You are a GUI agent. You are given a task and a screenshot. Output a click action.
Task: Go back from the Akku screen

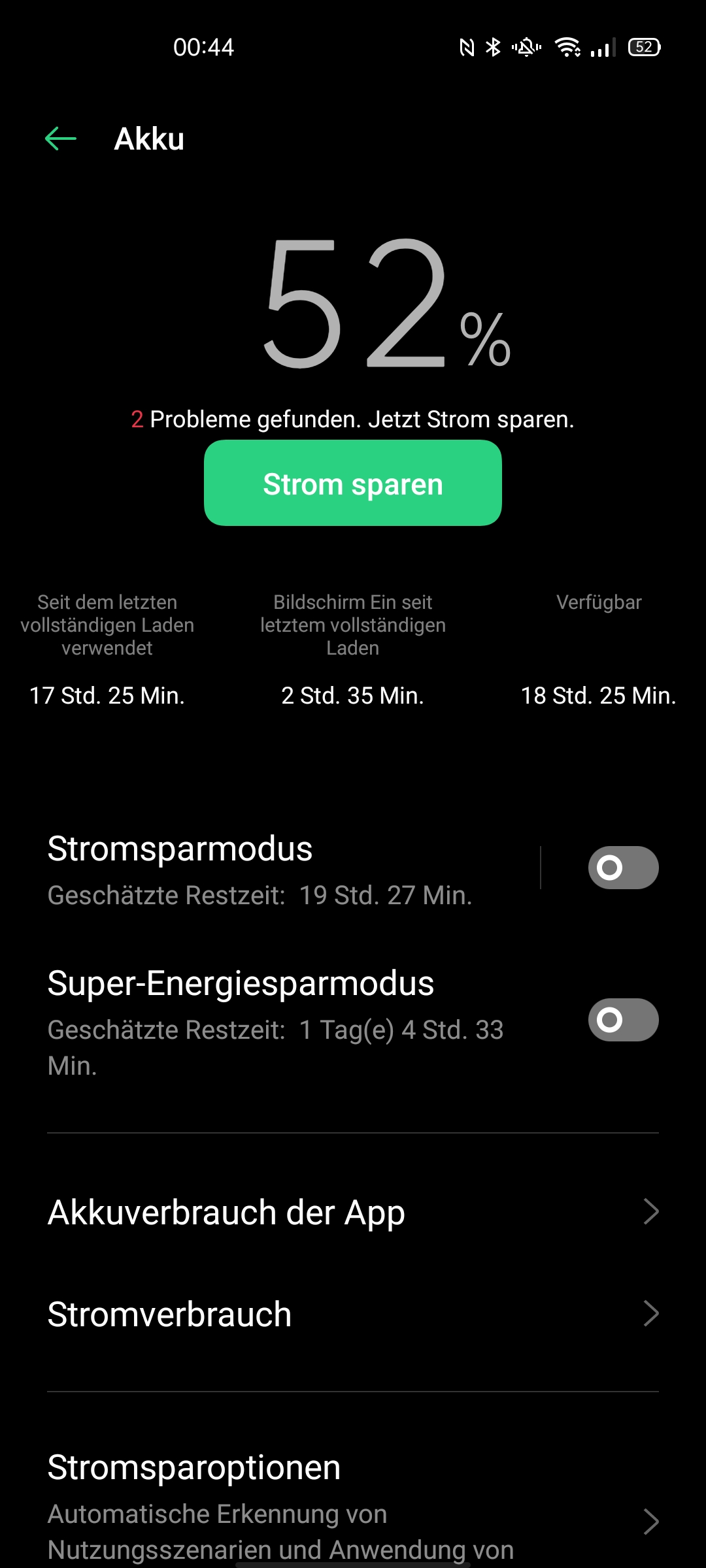[61, 139]
